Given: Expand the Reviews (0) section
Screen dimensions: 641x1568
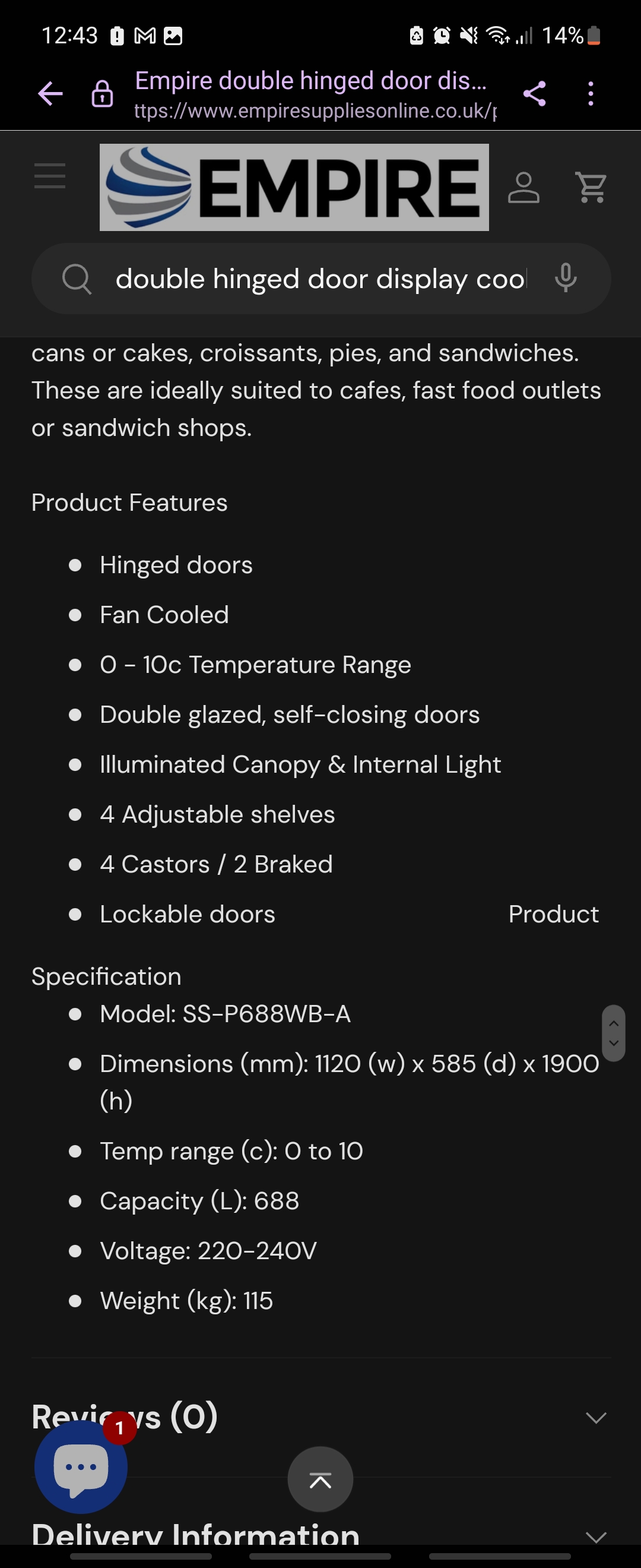Looking at the screenshot, I should [x=595, y=1418].
